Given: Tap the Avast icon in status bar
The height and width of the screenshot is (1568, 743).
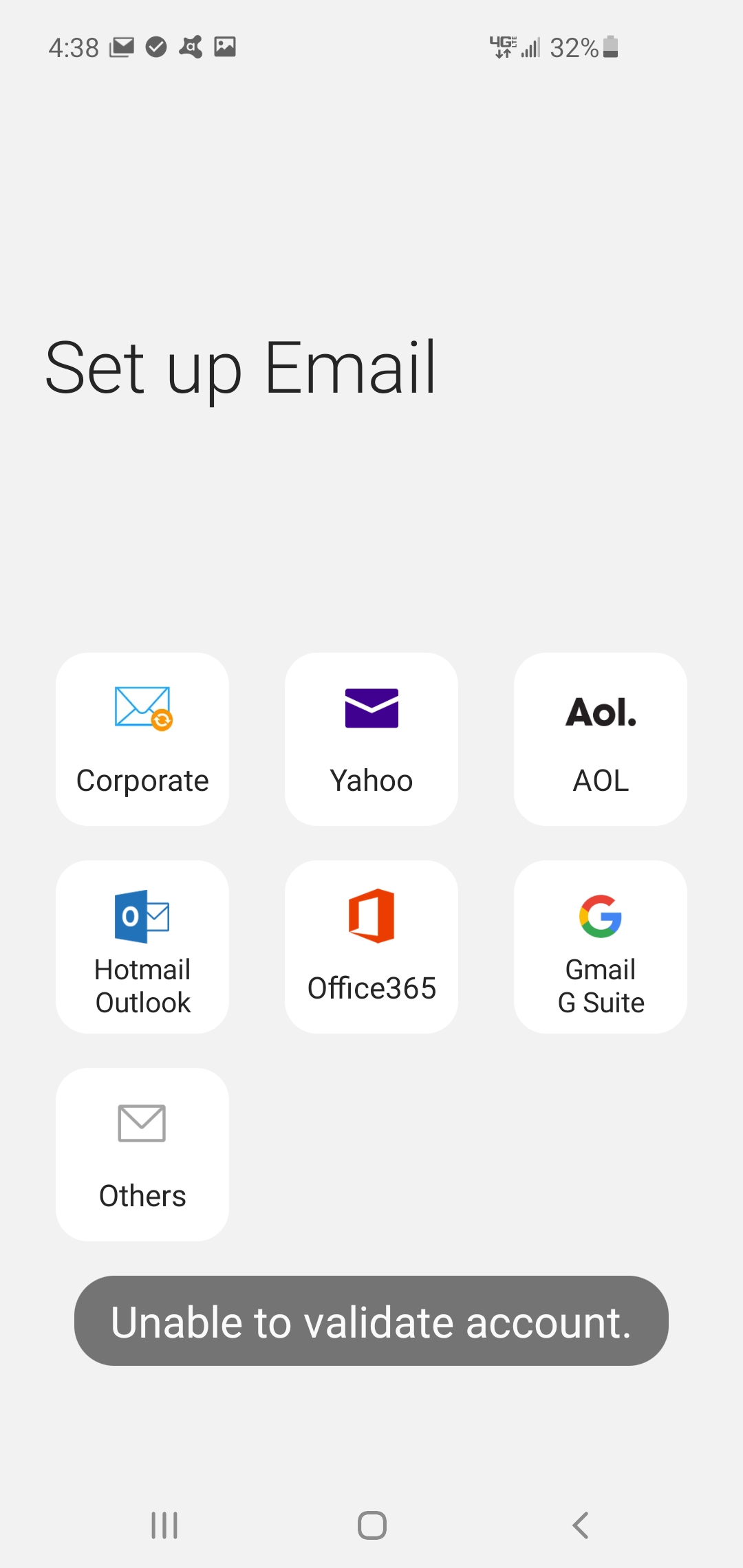Looking at the screenshot, I should 189,47.
